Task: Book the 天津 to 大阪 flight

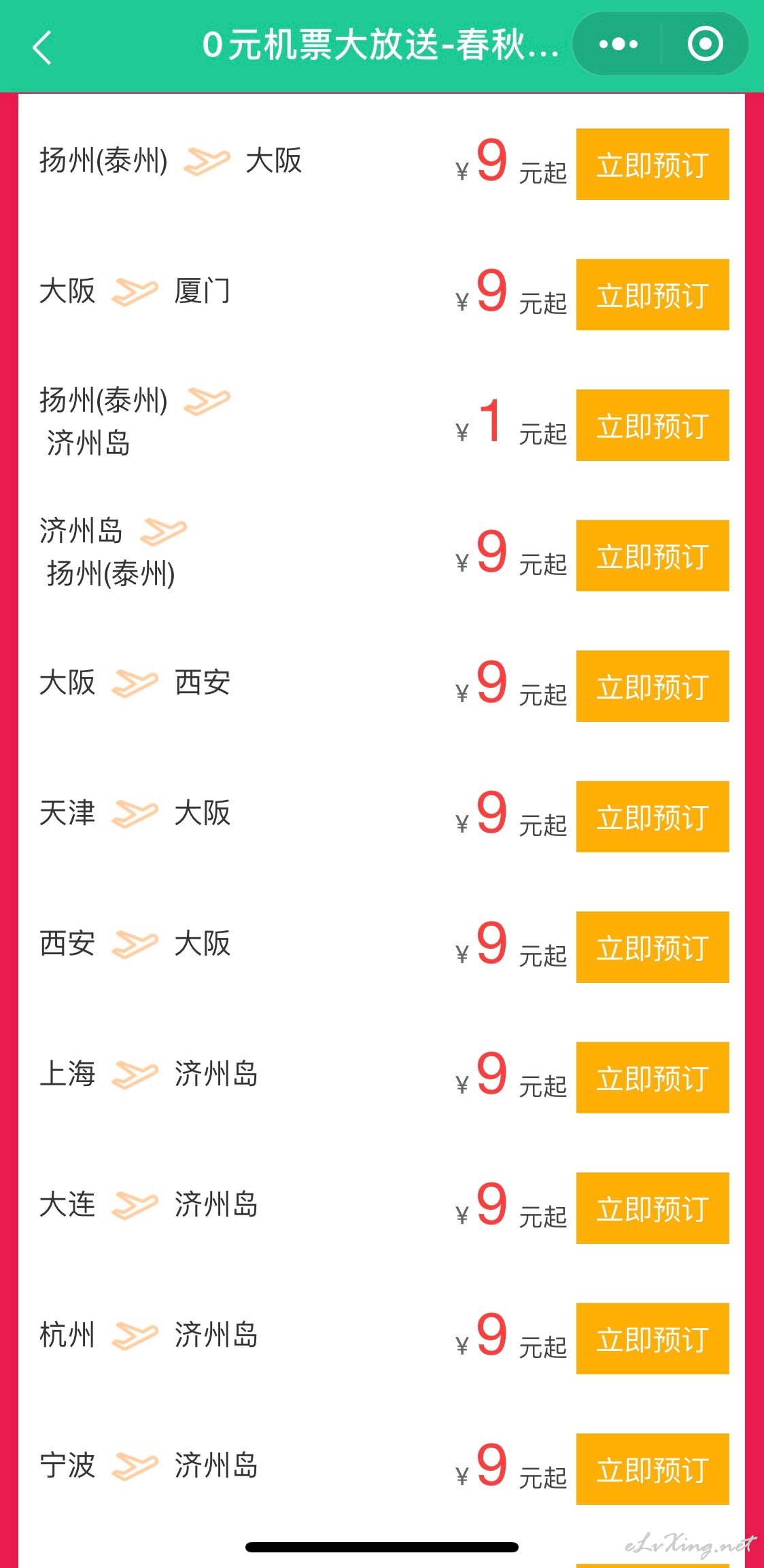Action: [653, 817]
